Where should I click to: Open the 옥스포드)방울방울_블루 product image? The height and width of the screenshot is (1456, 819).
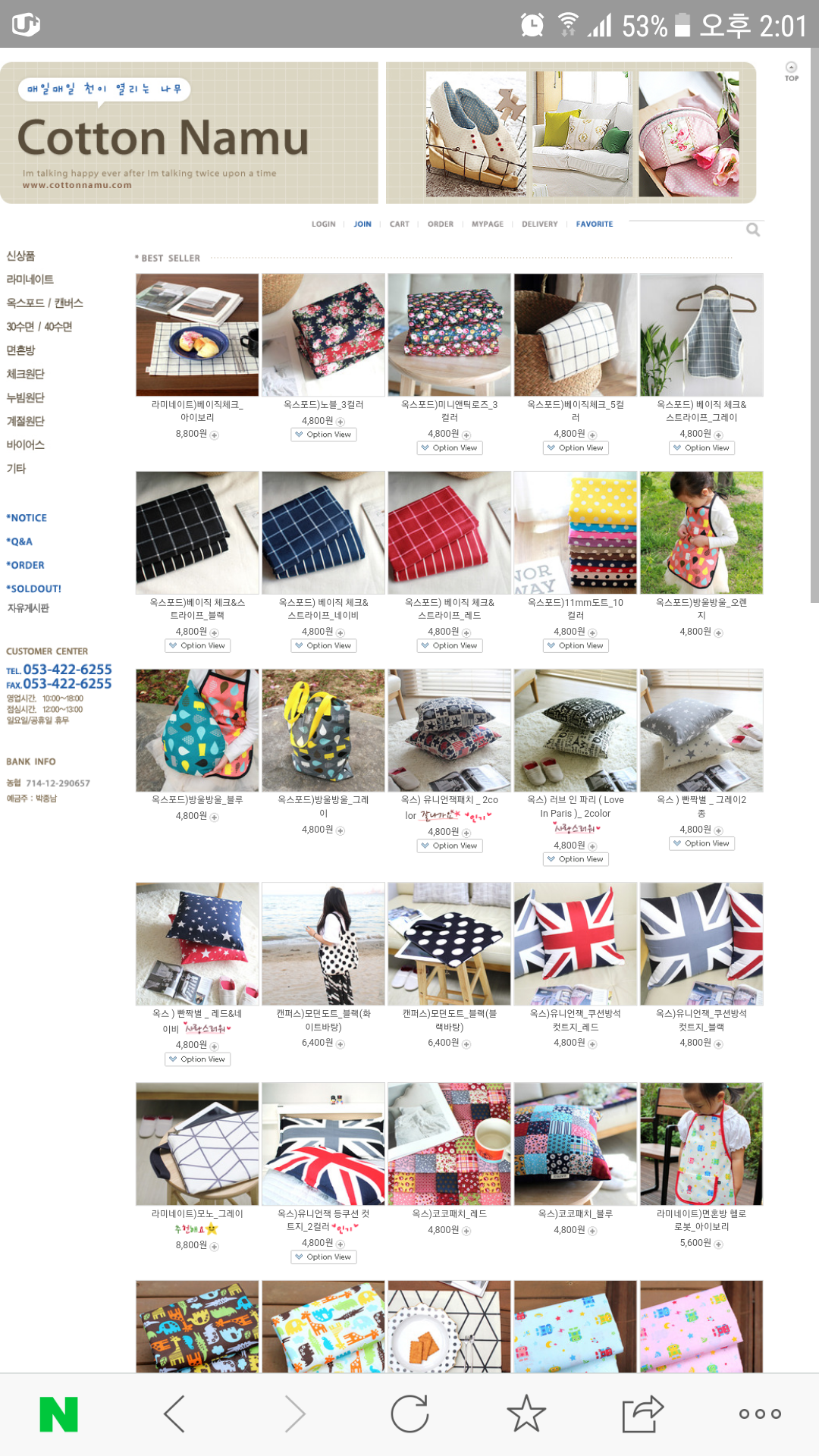pyautogui.click(x=197, y=730)
